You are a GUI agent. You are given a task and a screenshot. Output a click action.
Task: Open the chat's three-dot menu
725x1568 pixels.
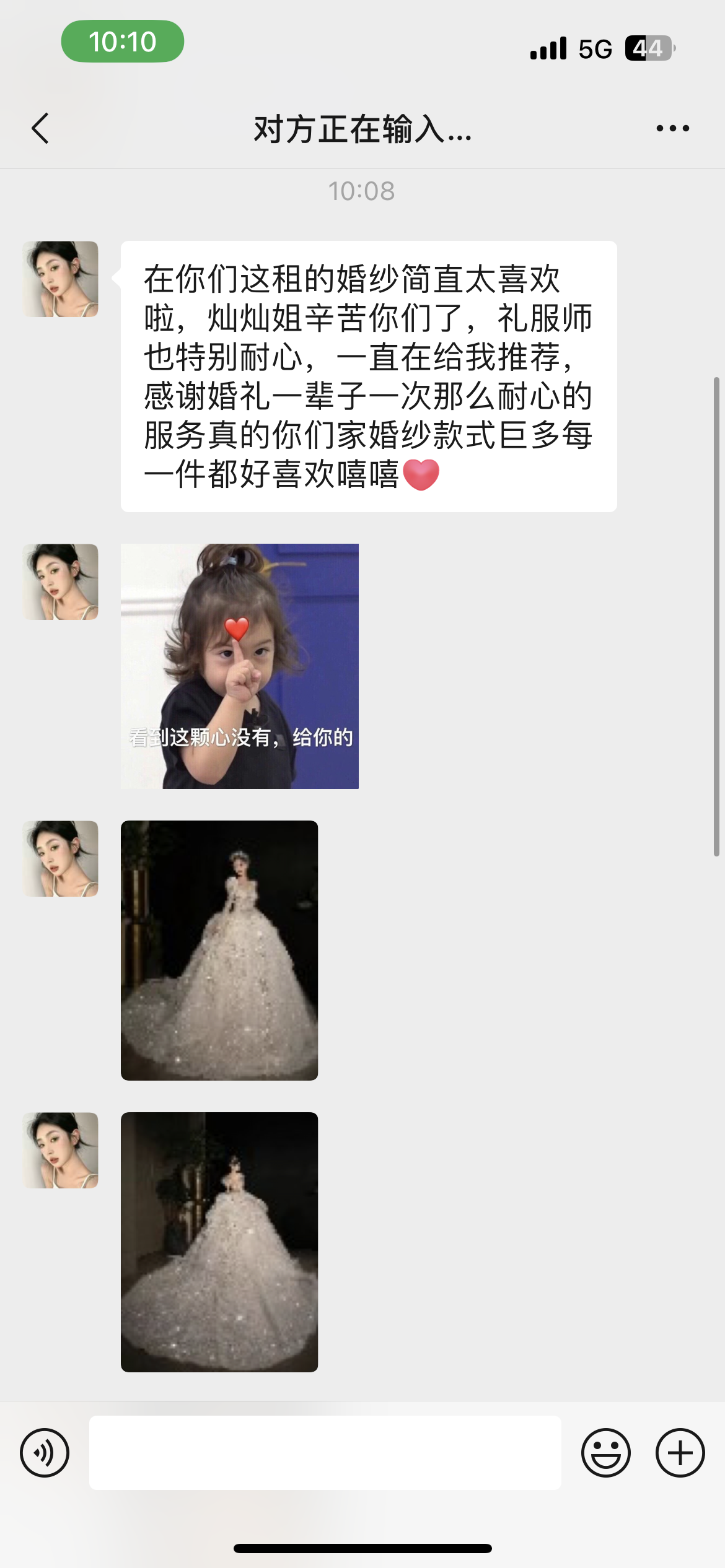(x=673, y=129)
